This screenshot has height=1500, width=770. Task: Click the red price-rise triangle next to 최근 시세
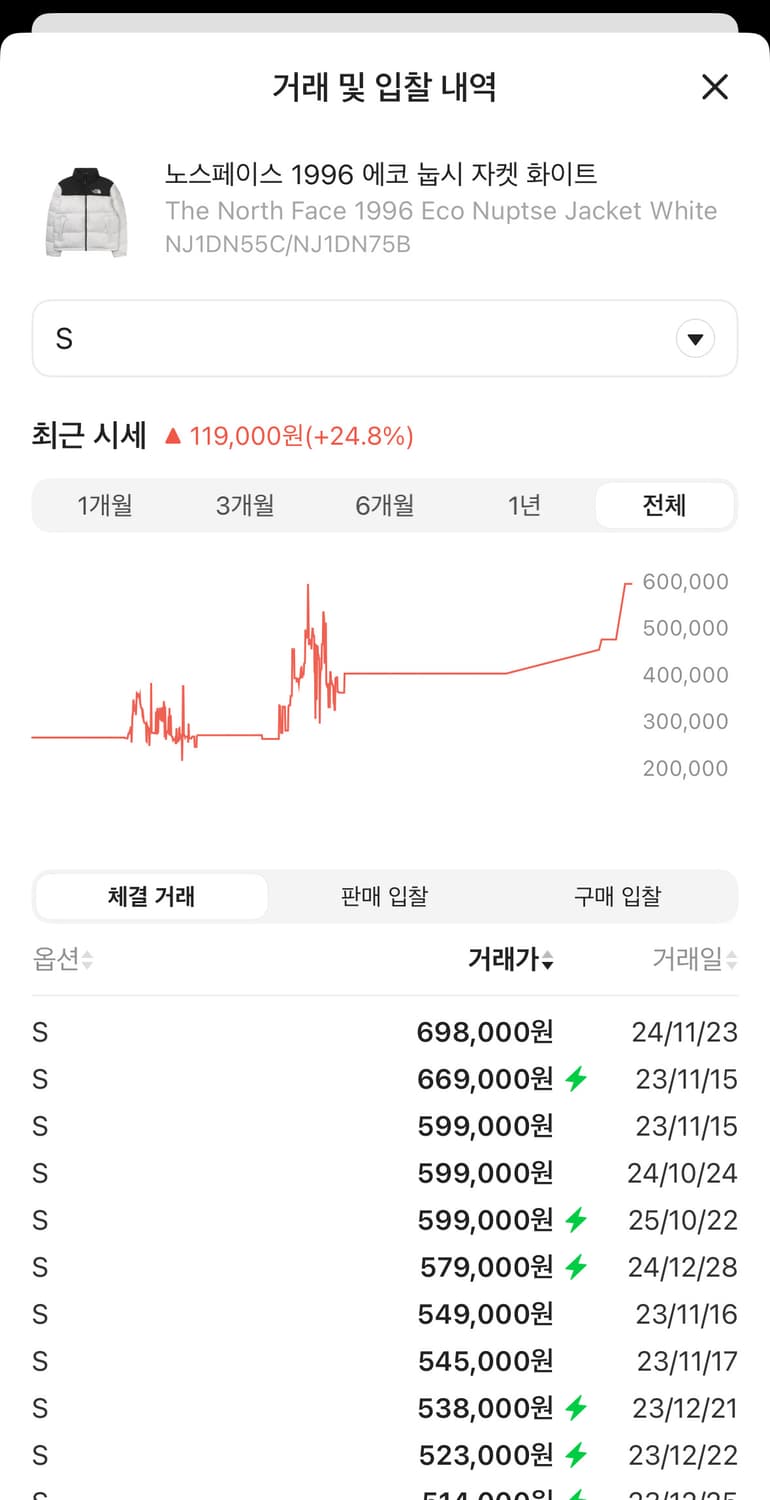coord(172,435)
